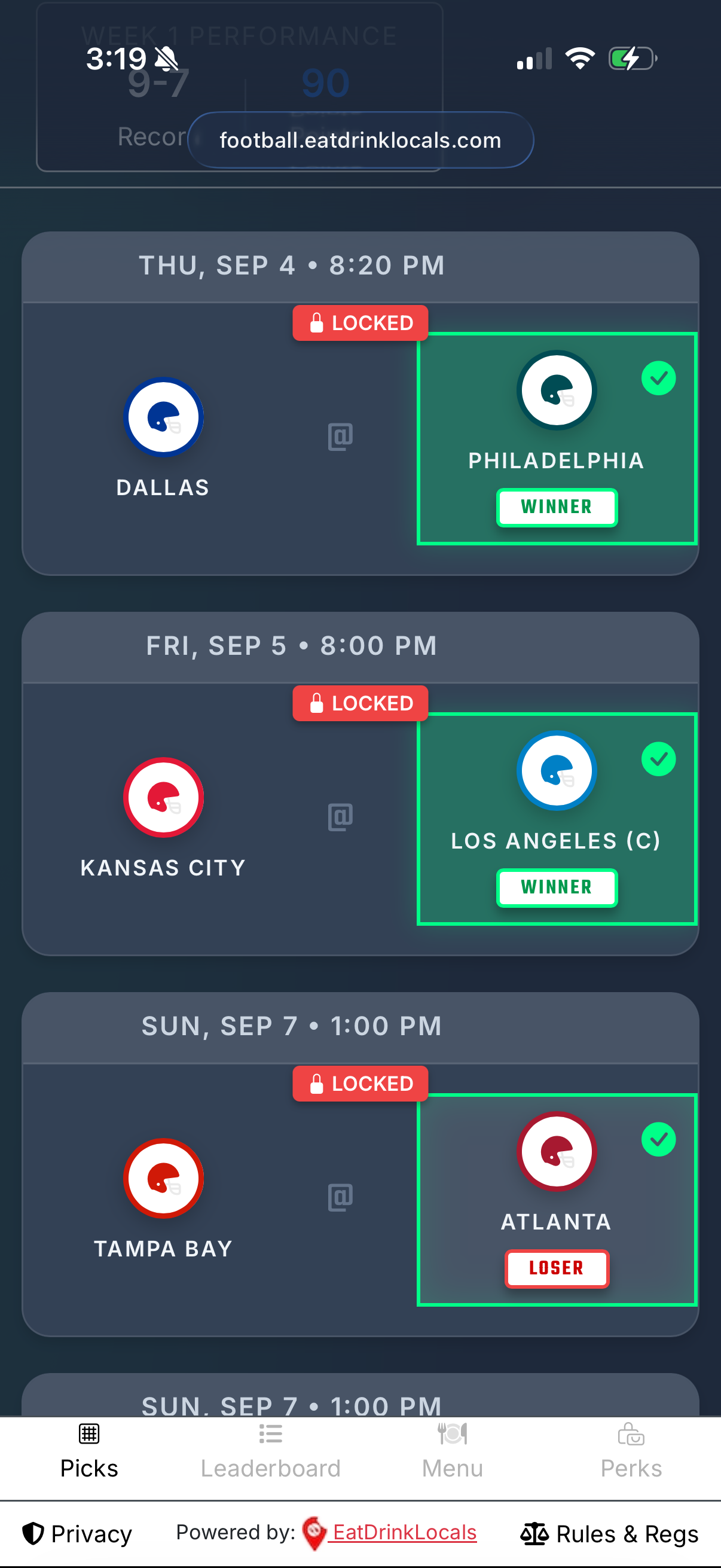Open the Menu tab
This screenshot has height=1568, width=721.
tap(452, 1454)
